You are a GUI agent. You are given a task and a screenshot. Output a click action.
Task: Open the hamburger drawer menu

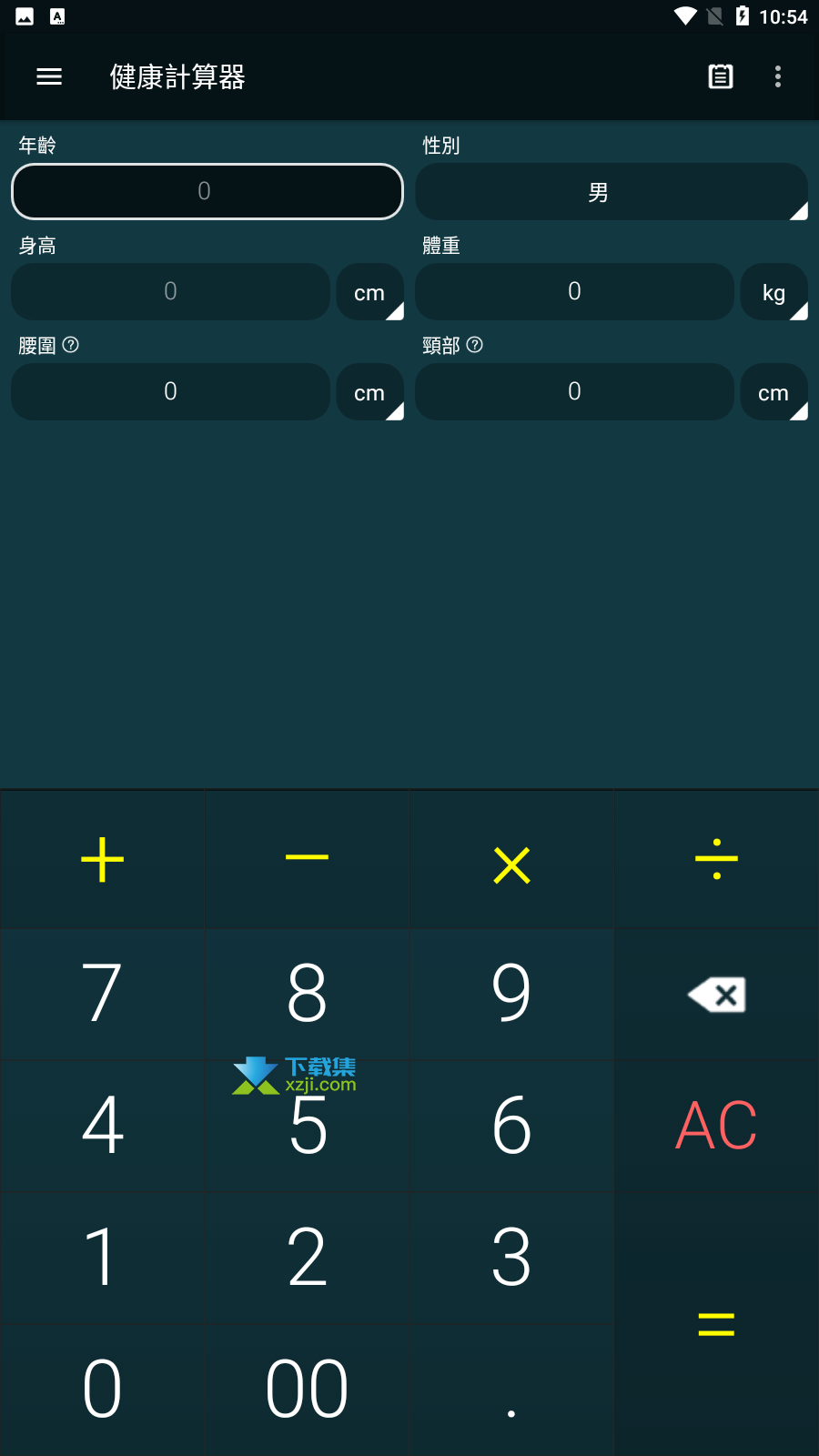[x=49, y=77]
